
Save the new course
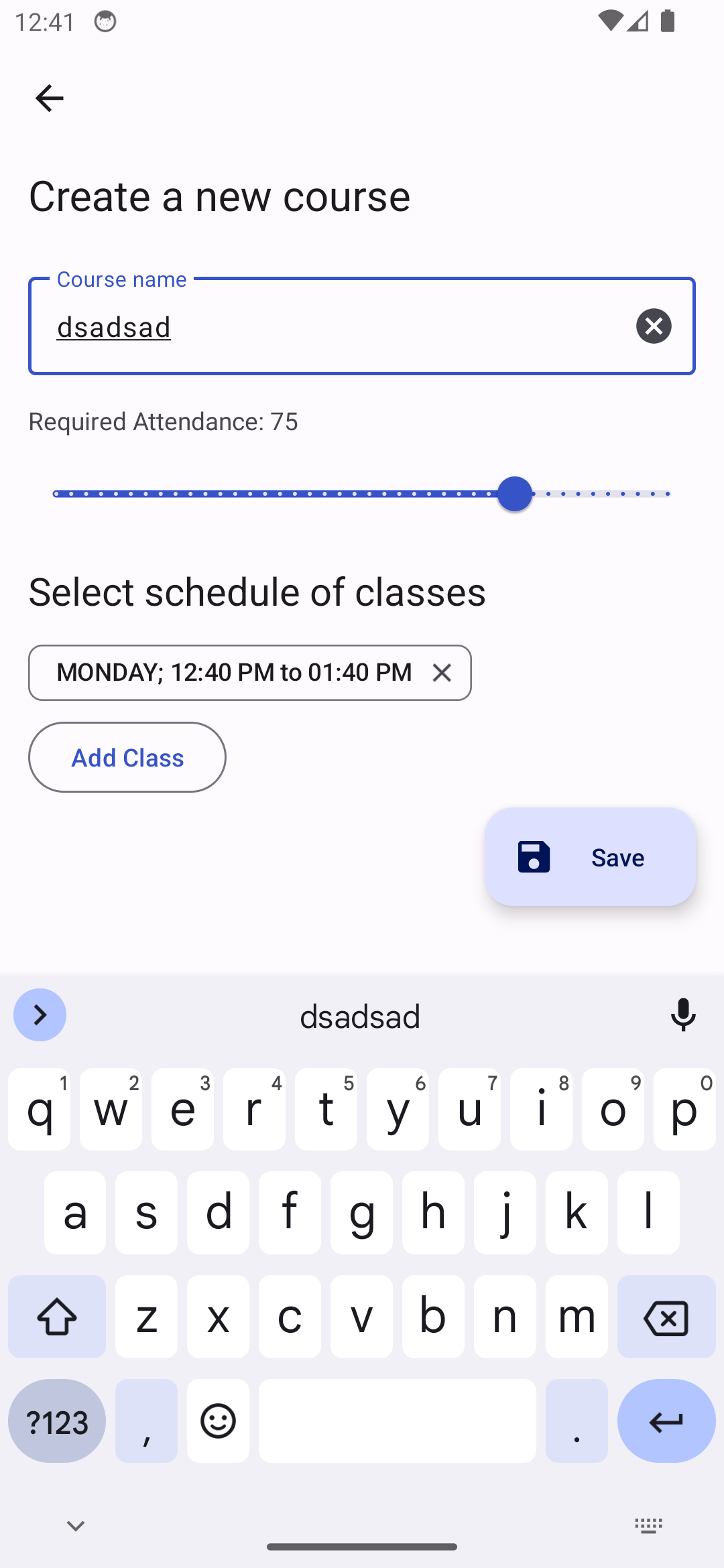[590, 857]
